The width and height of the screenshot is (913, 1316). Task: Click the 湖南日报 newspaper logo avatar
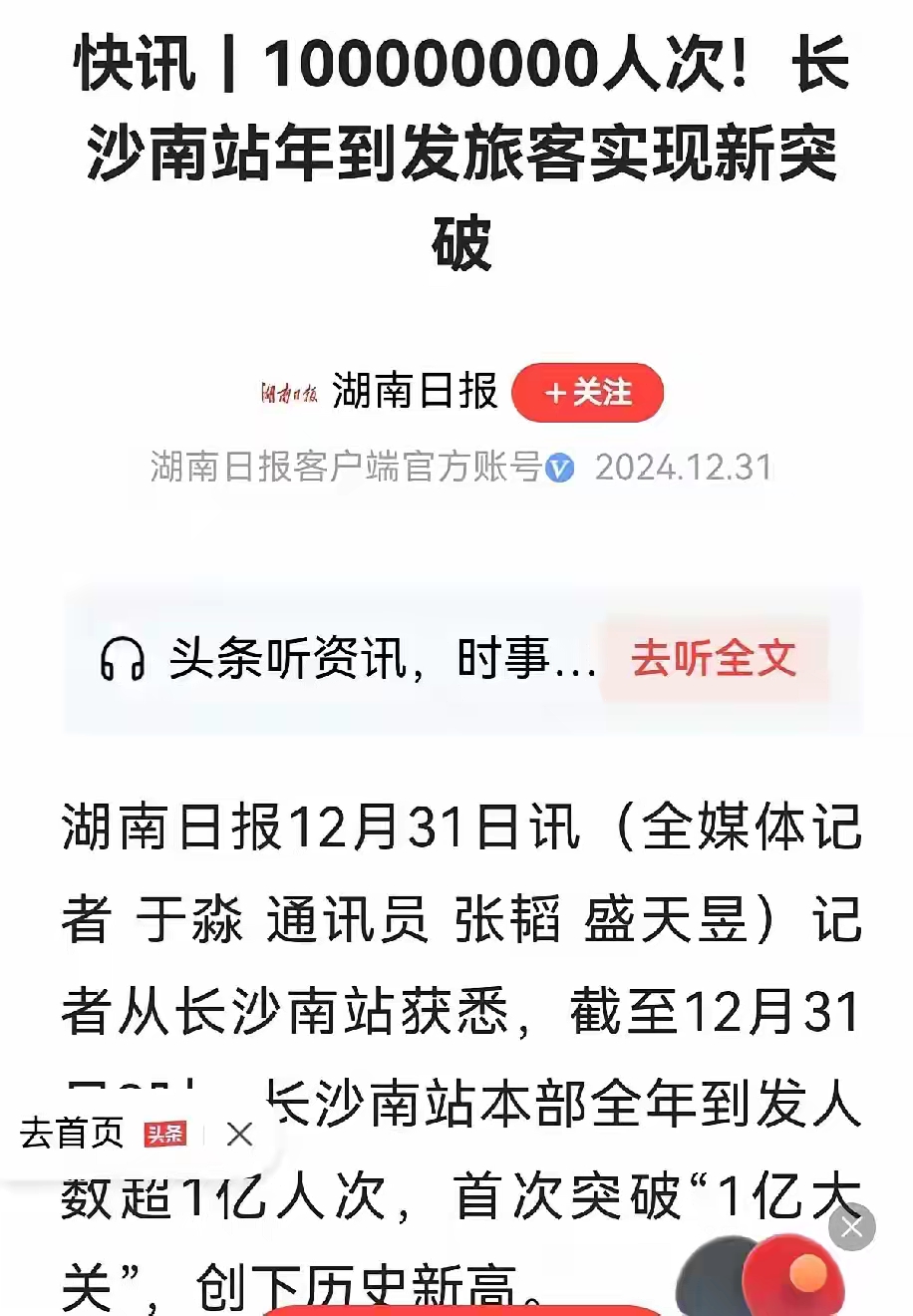click(x=292, y=392)
